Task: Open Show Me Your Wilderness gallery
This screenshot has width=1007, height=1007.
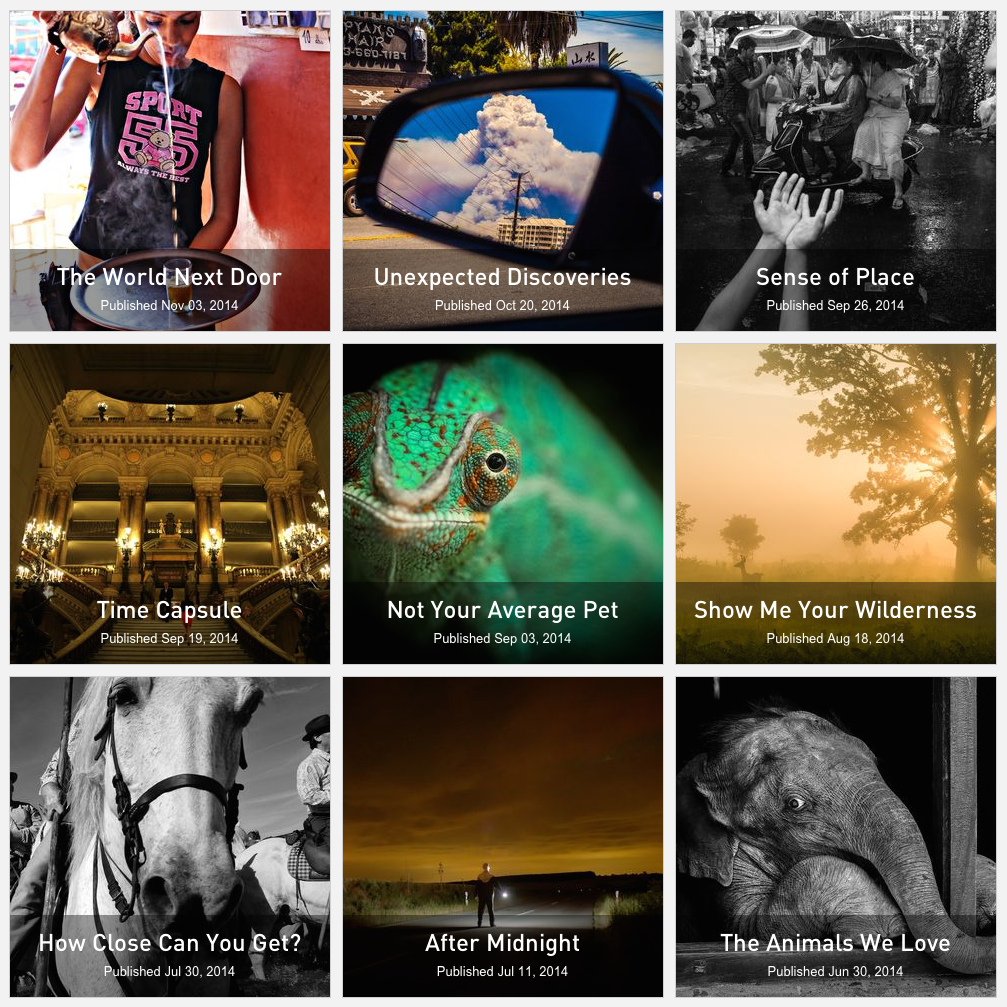Action: (x=835, y=610)
